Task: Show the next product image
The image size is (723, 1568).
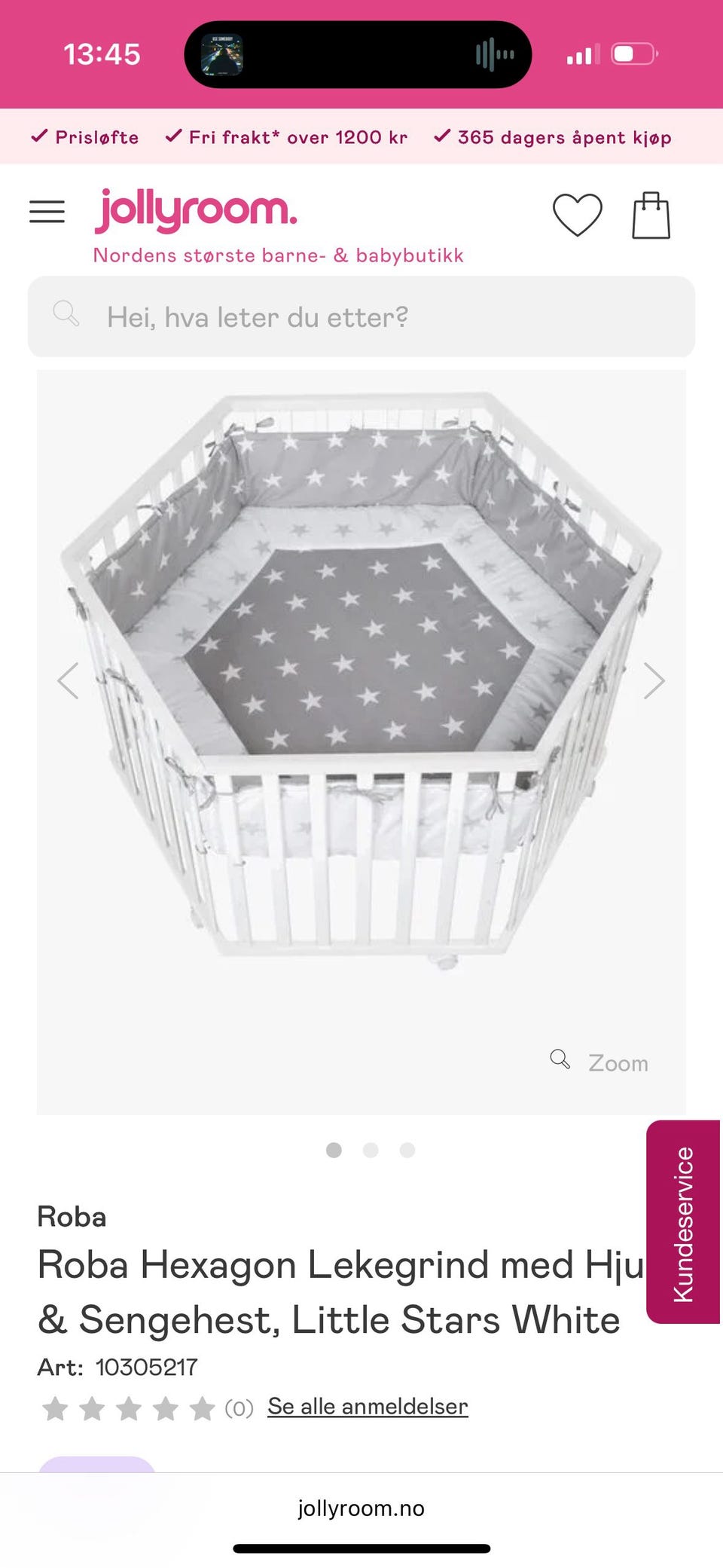Action: 654,681
